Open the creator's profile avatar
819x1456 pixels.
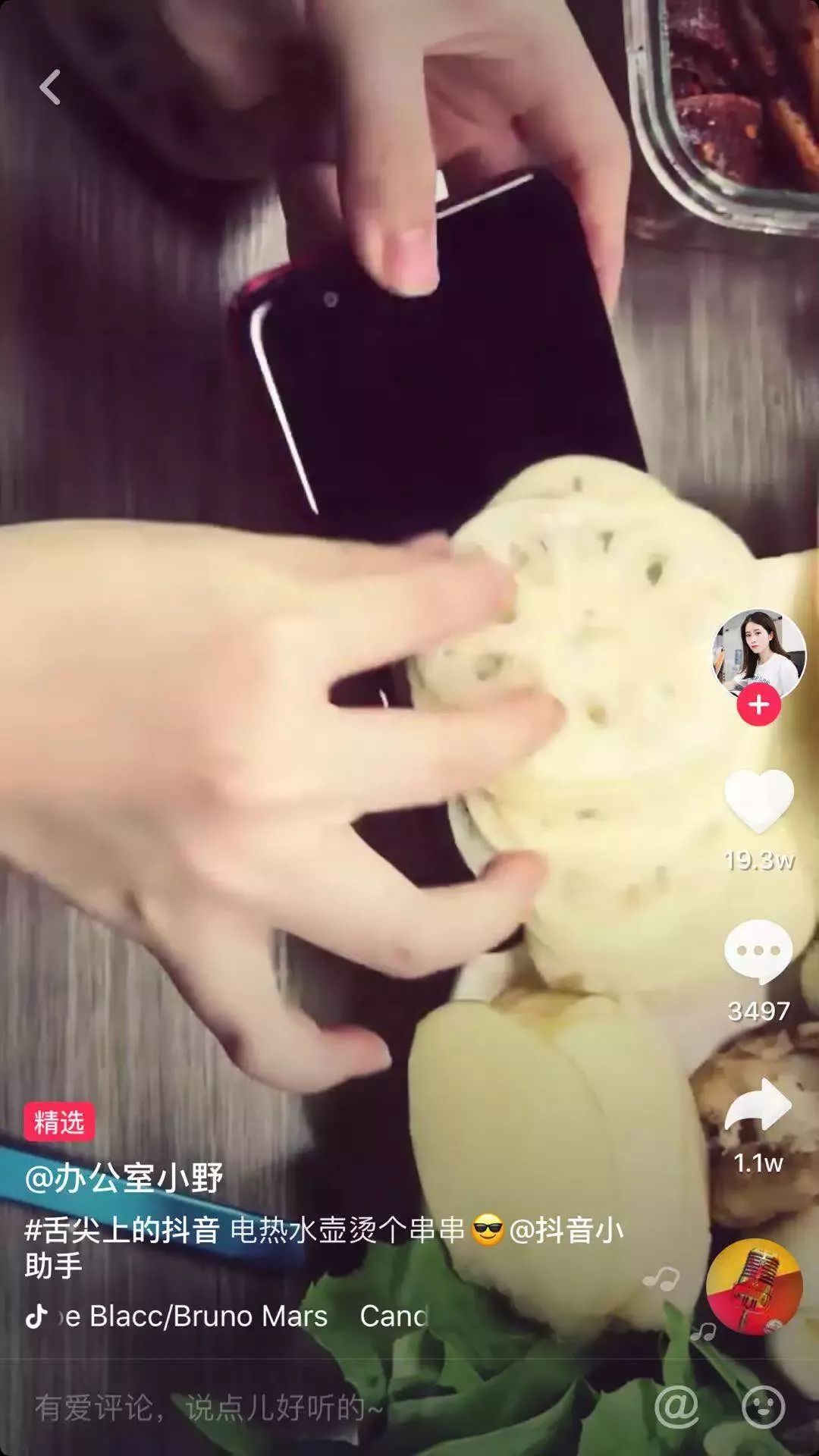(x=758, y=654)
